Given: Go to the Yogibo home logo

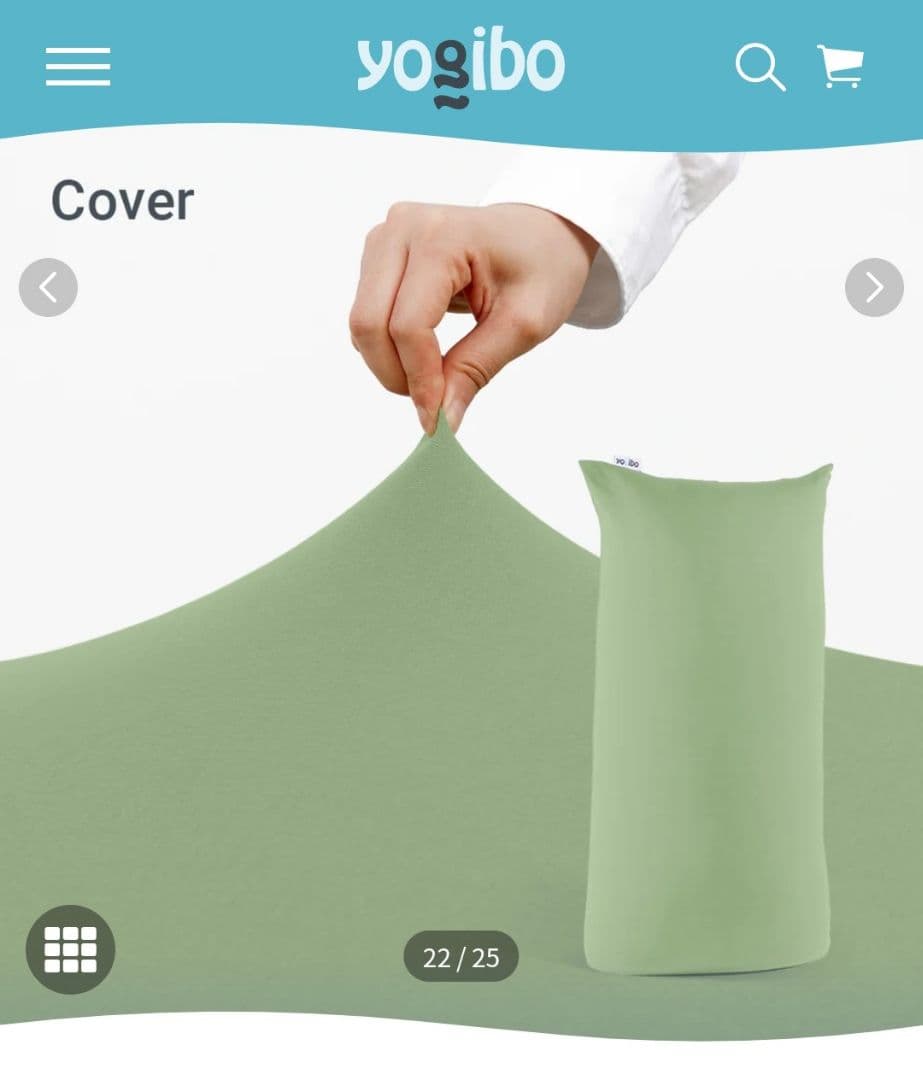Looking at the screenshot, I should click(461, 66).
